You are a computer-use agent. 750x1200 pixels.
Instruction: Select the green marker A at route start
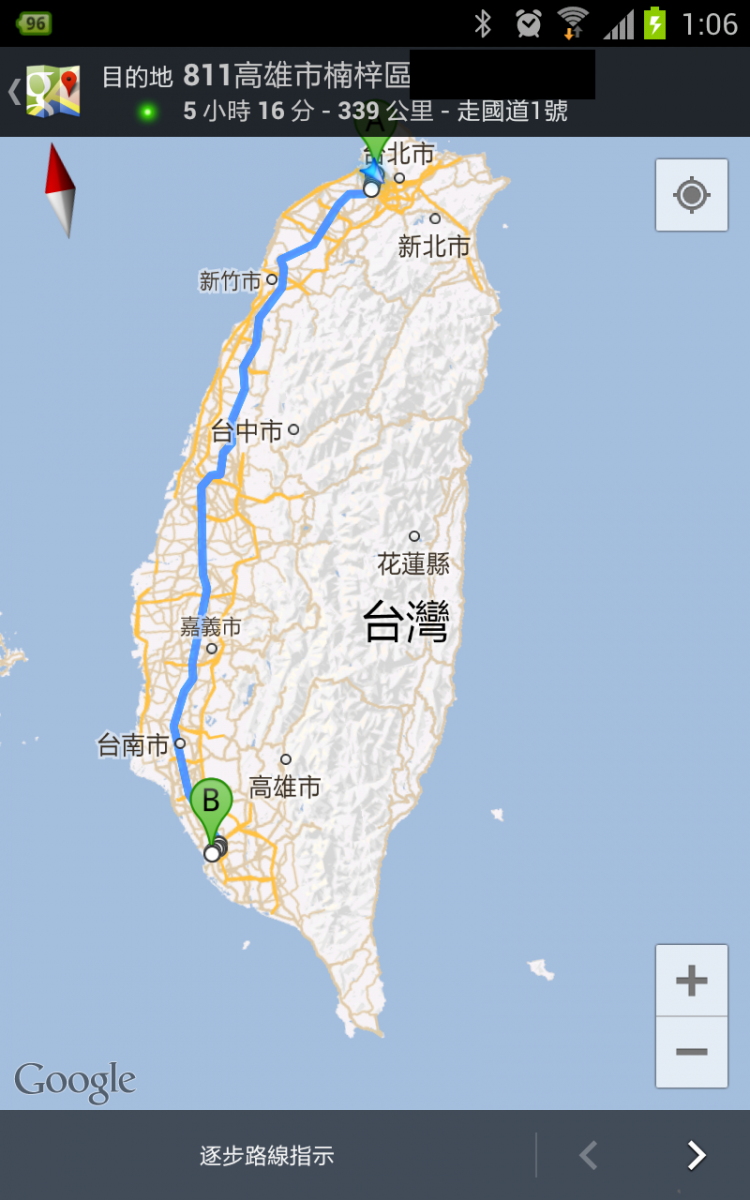coord(375,135)
